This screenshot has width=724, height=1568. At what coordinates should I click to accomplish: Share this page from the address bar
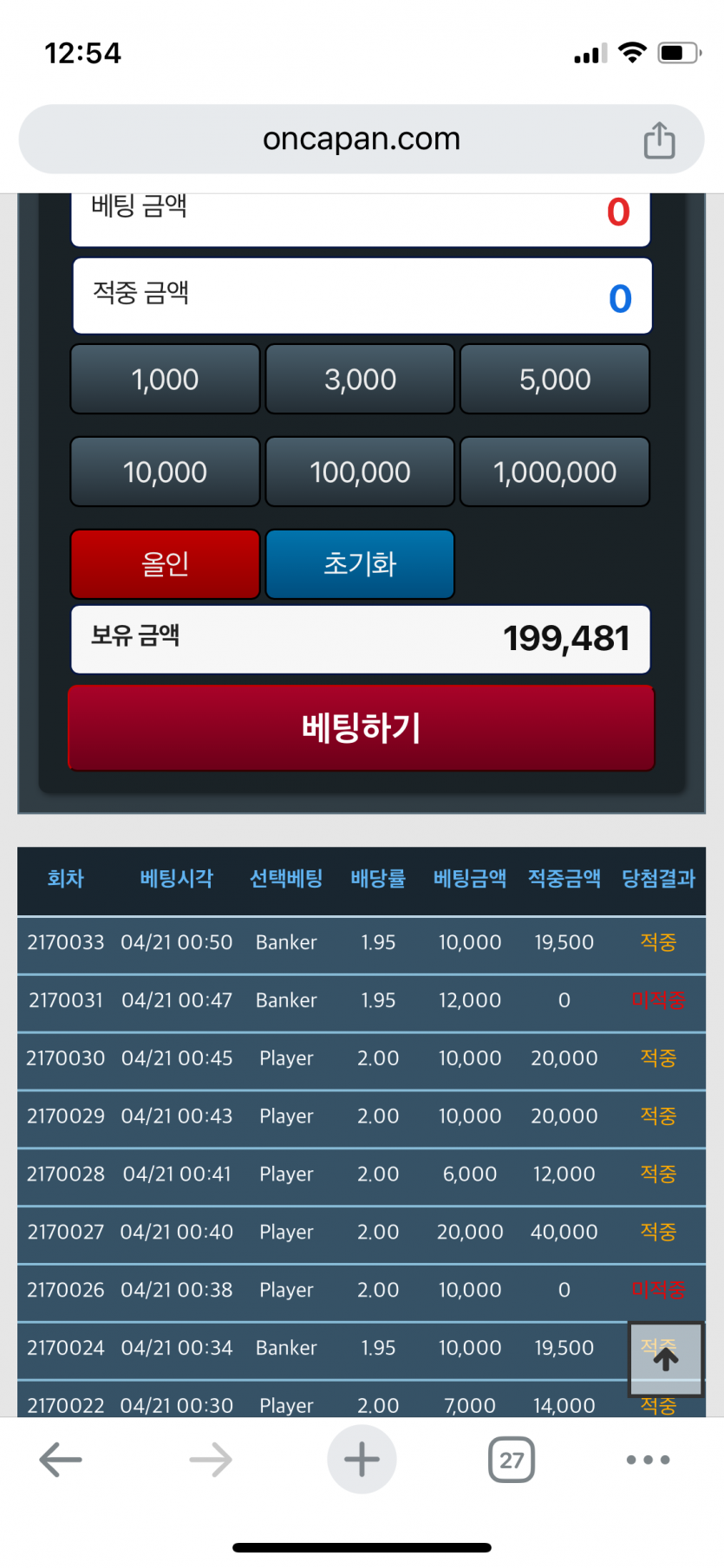[x=659, y=140]
